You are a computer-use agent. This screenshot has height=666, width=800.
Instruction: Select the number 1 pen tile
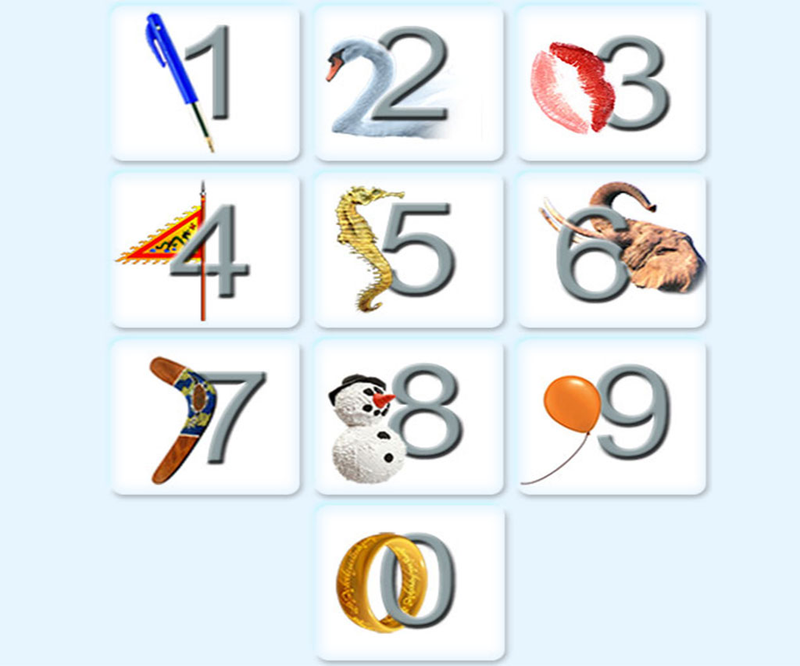(x=205, y=83)
